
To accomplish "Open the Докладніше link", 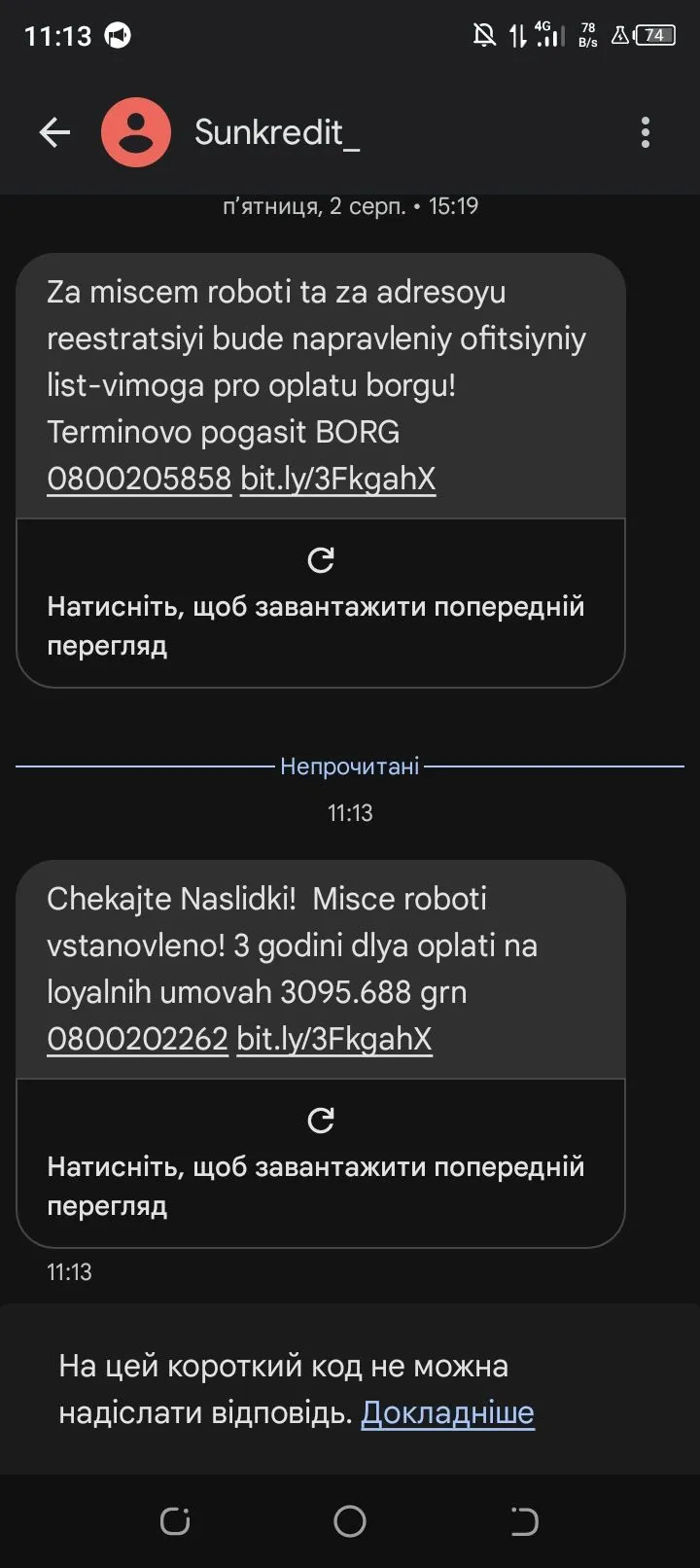I will click(447, 1412).
